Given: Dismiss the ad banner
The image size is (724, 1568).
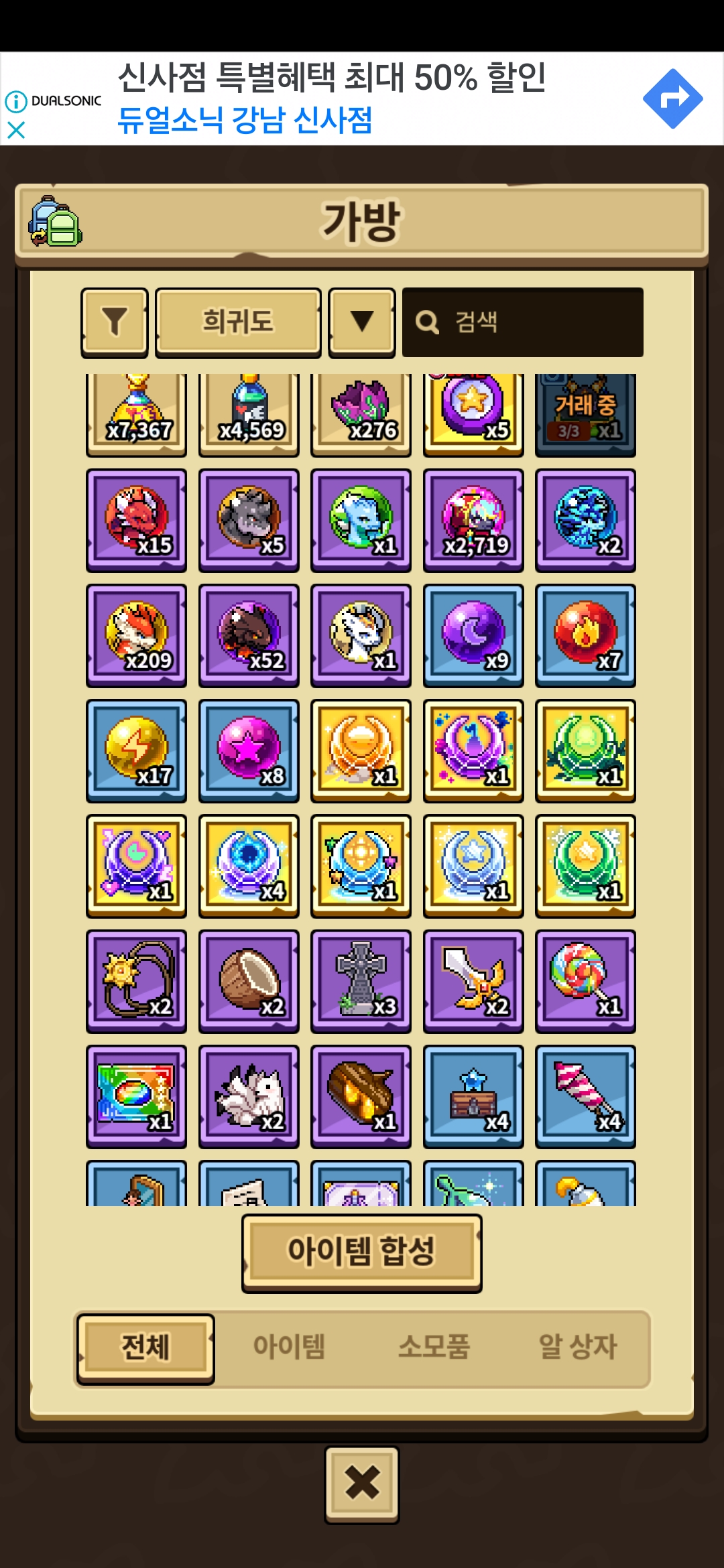Looking at the screenshot, I should point(16,130).
